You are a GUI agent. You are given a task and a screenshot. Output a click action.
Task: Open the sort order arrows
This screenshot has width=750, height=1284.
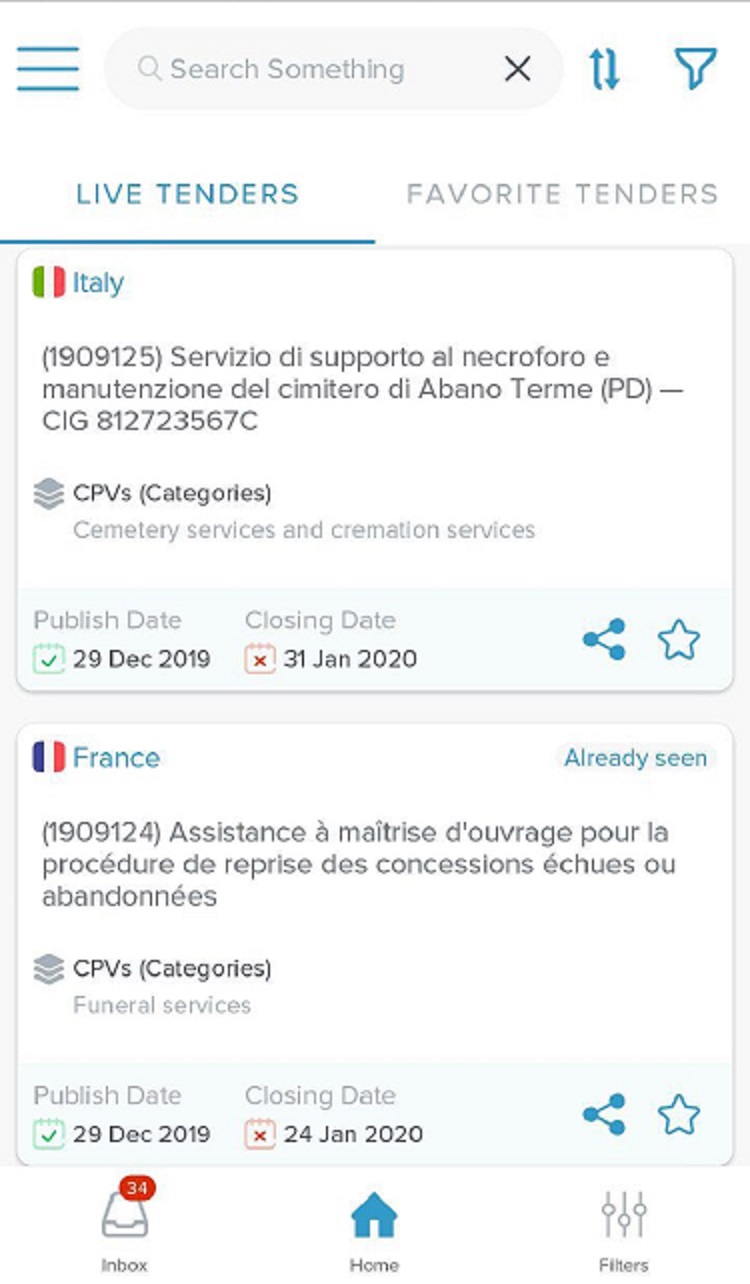coord(604,69)
